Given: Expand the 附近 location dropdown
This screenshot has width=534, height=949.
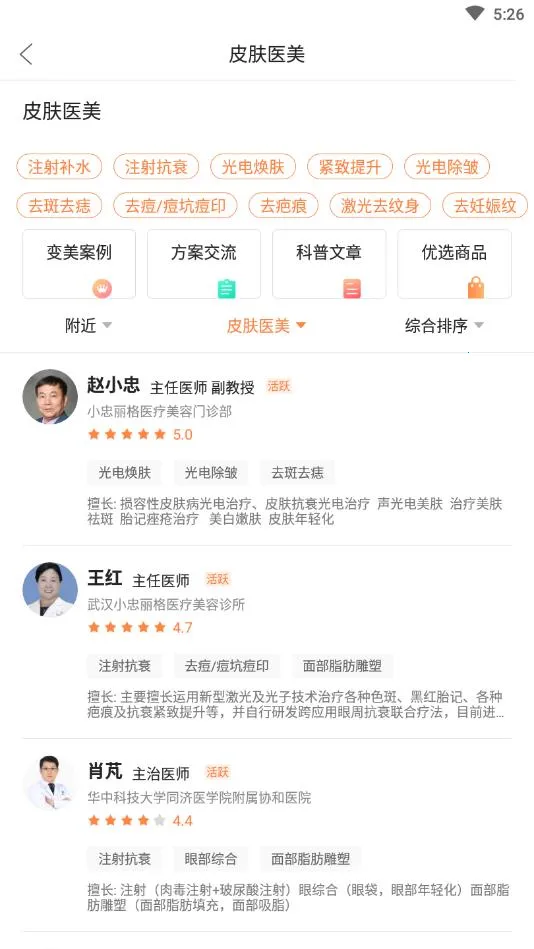Looking at the screenshot, I should (x=88, y=326).
